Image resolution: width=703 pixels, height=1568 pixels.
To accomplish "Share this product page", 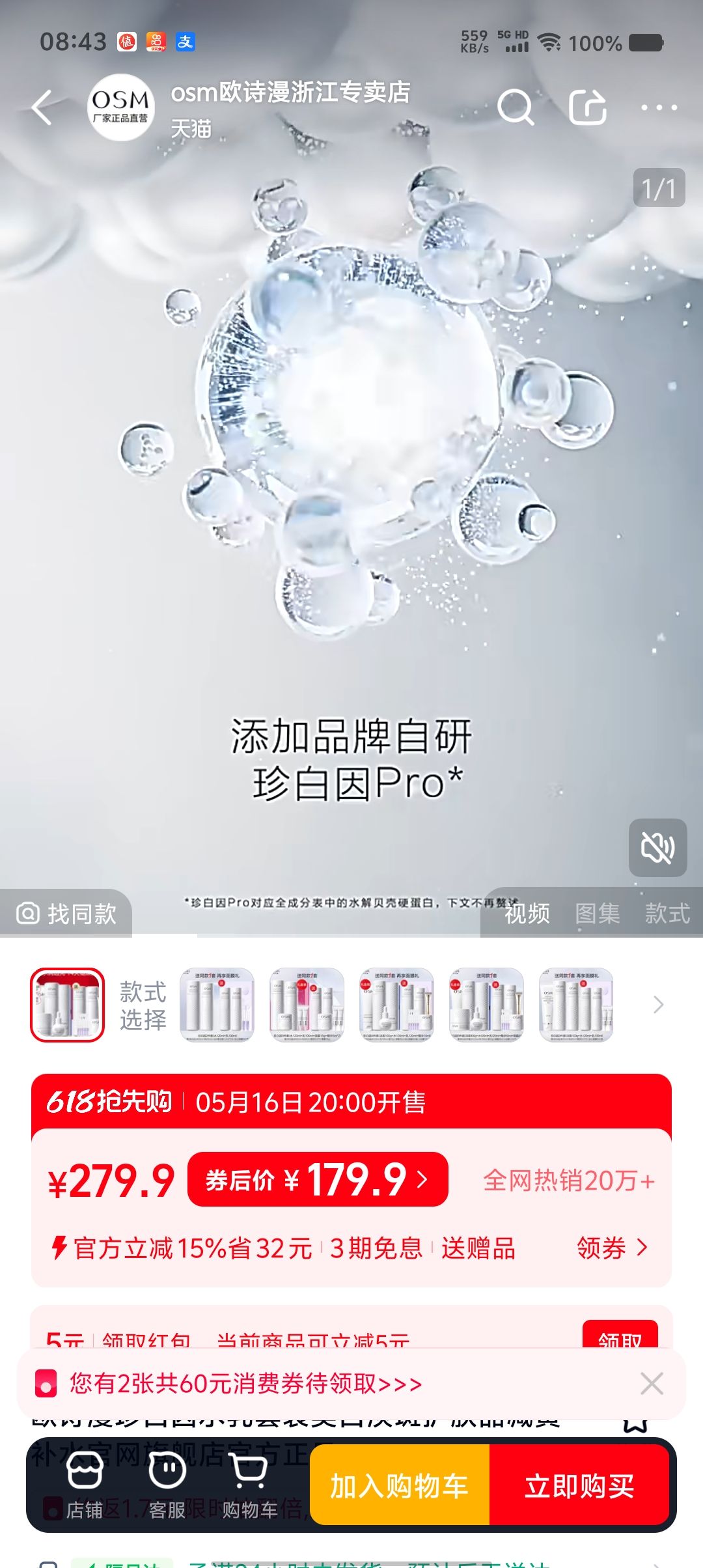I will (587, 107).
